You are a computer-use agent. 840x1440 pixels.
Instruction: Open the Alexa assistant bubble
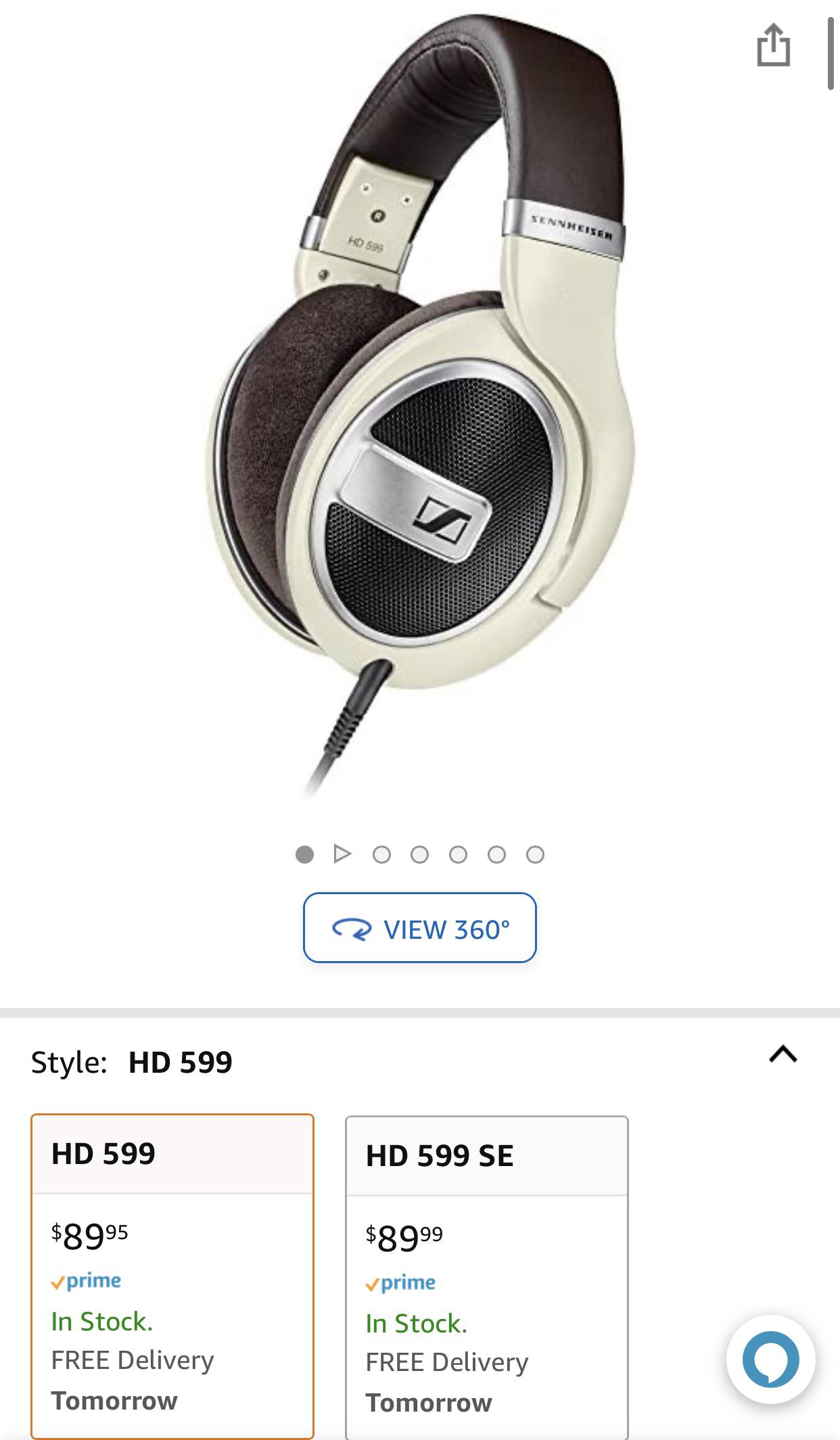click(770, 1359)
